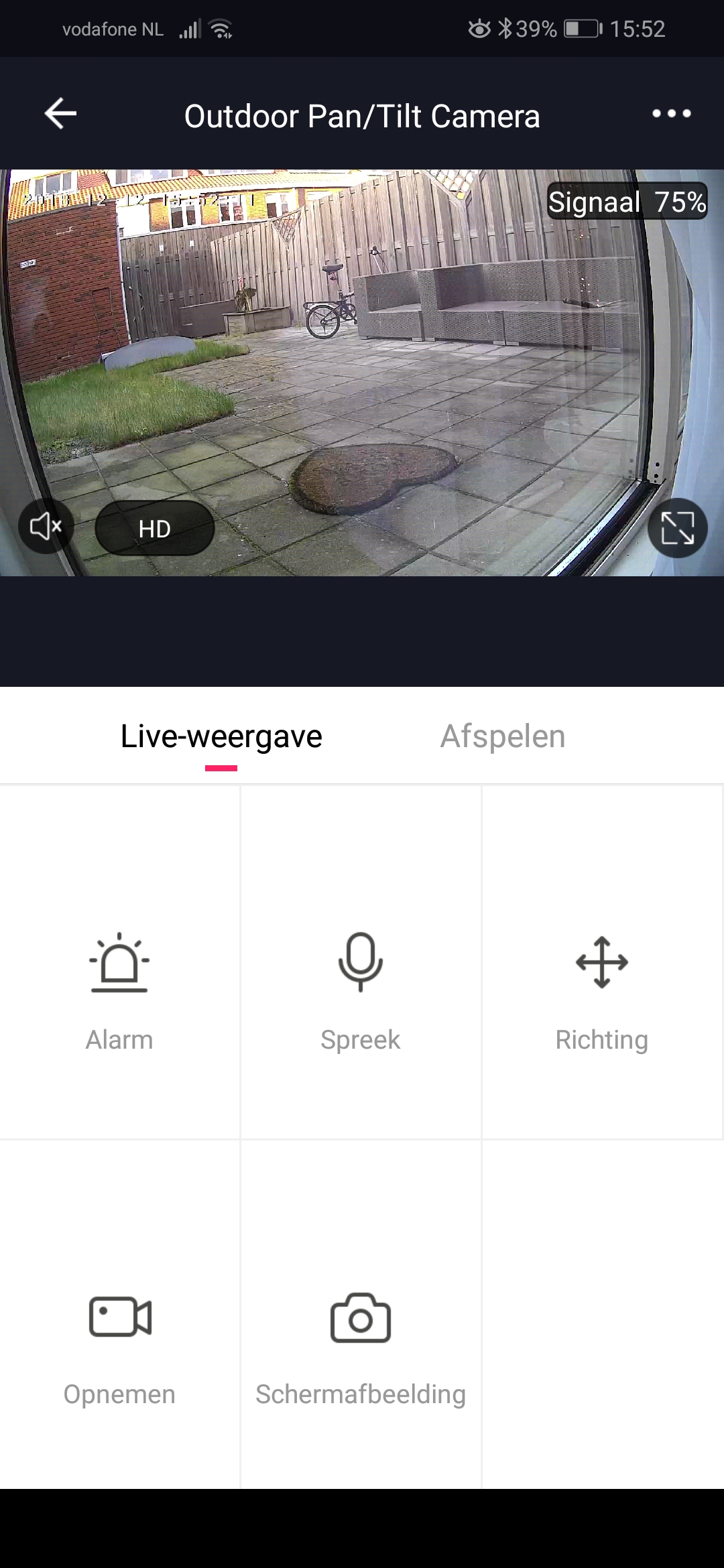Viewport: 724px width, 1568px height.
Task: Expand the live video to fullscreen
Action: coord(678,528)
